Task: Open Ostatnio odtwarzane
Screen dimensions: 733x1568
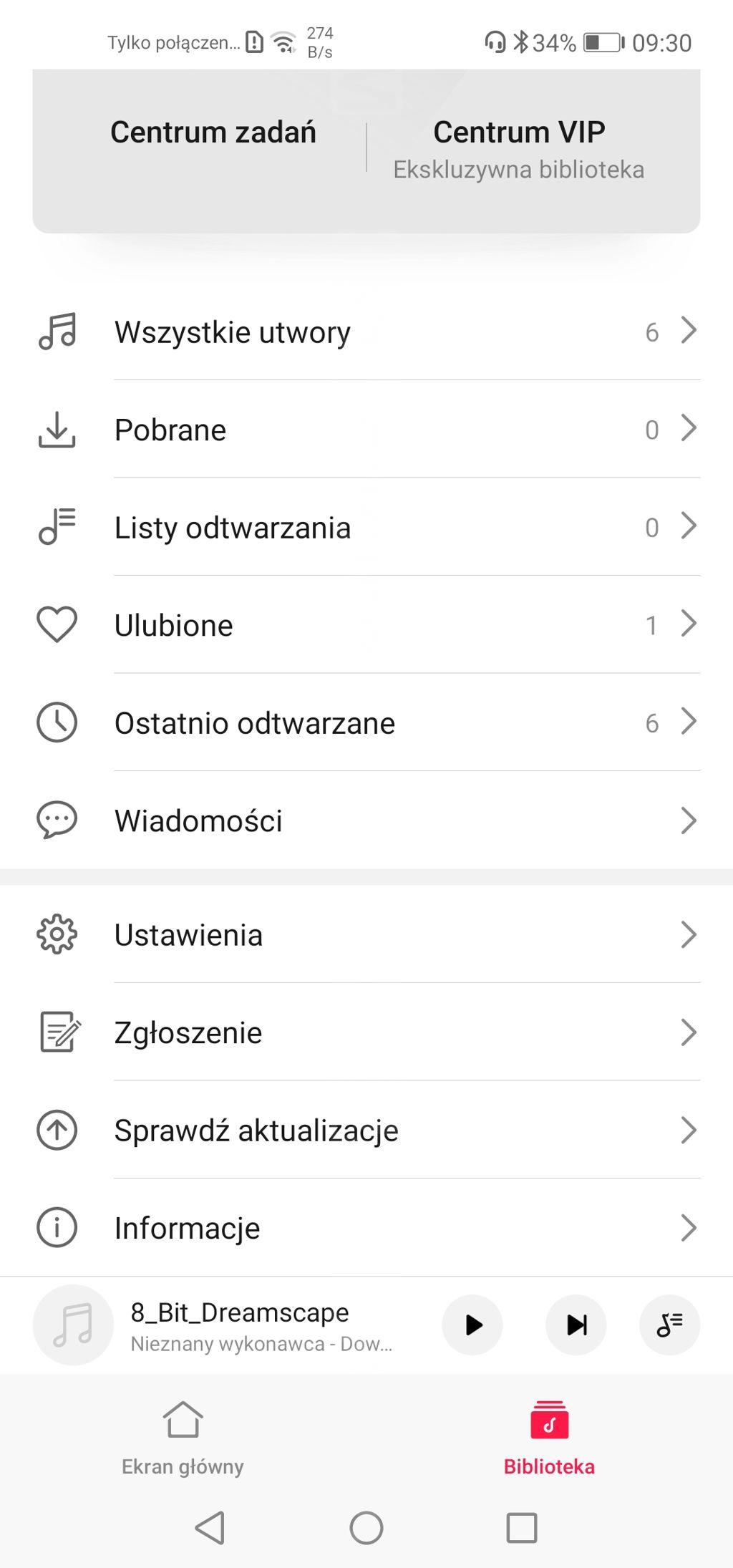Action: (366, 723)
